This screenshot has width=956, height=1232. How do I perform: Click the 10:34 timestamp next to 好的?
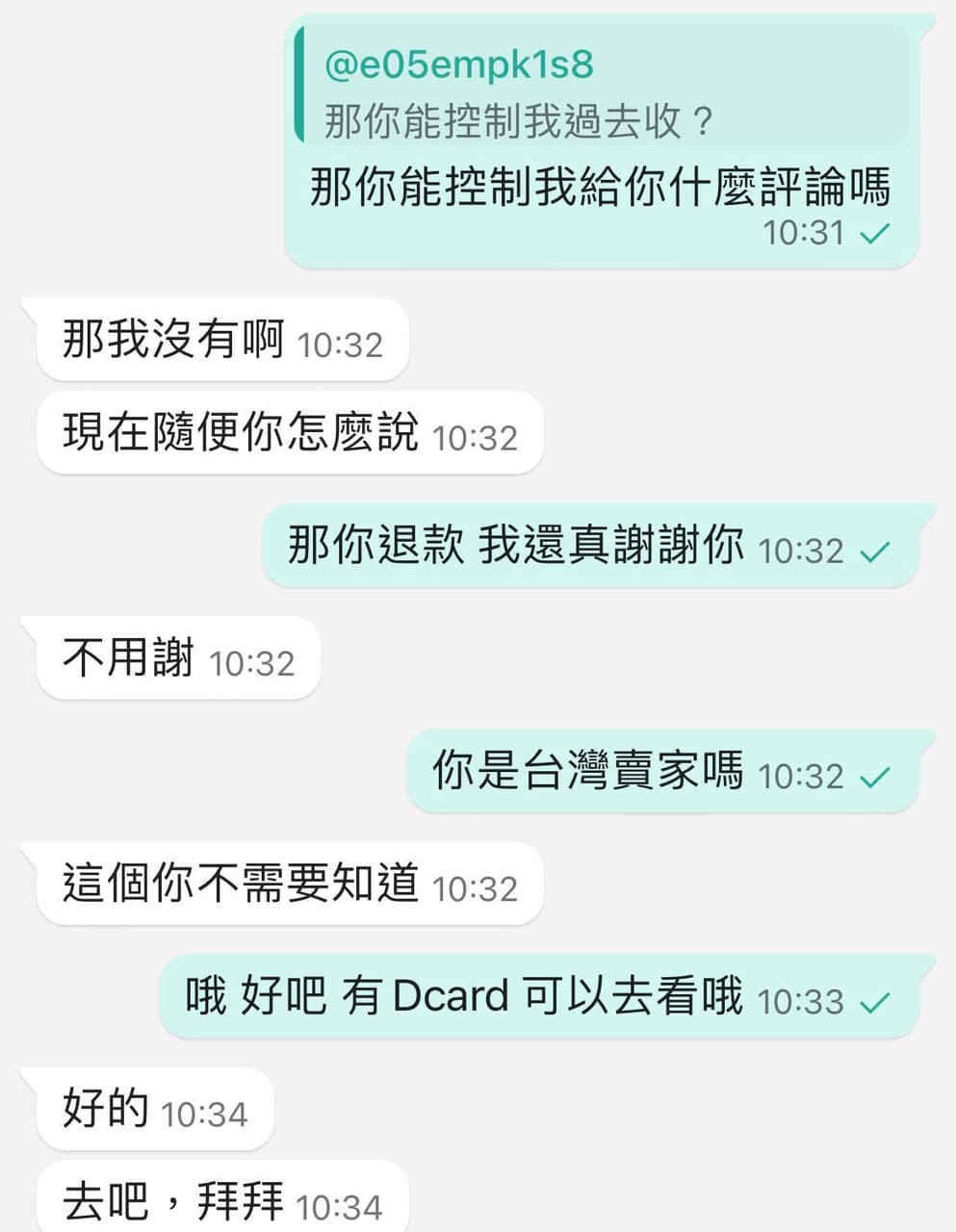coord(207,1113)
